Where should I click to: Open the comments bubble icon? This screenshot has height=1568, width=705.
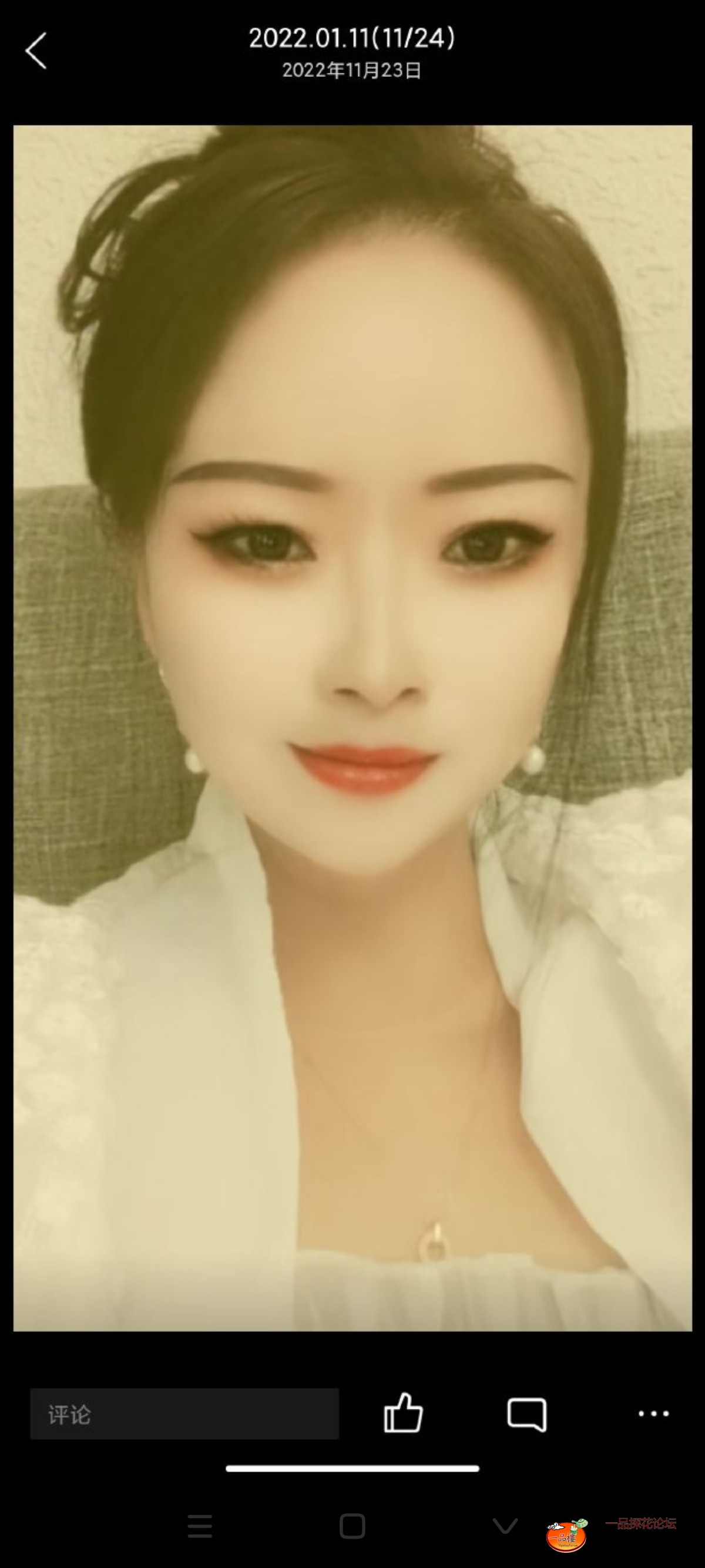click(x=526, y=1414)
